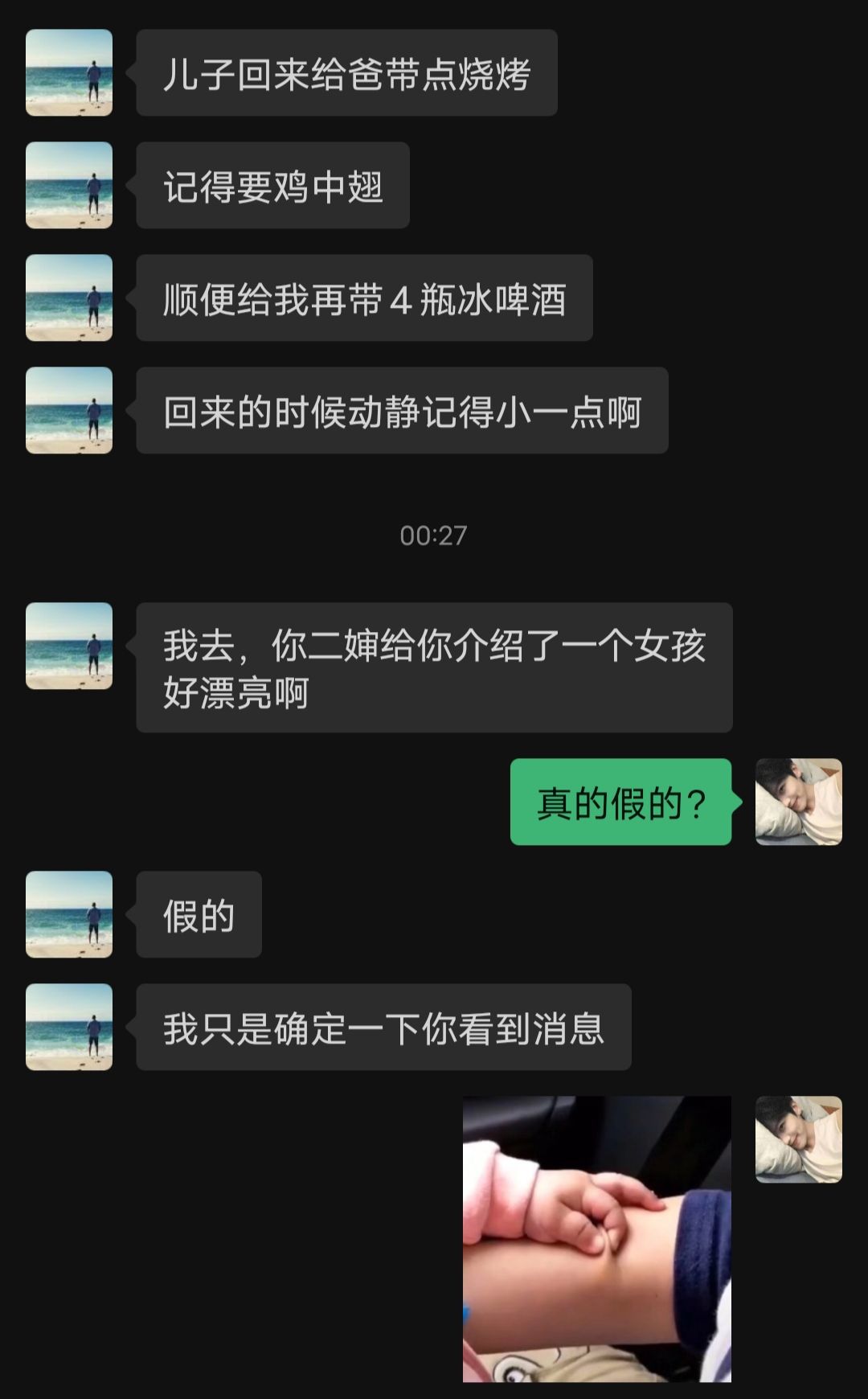The width and height of the screenshot is (868, 1399).
Task: Open the father's beach avatar on first message
Action: [69, 75]
